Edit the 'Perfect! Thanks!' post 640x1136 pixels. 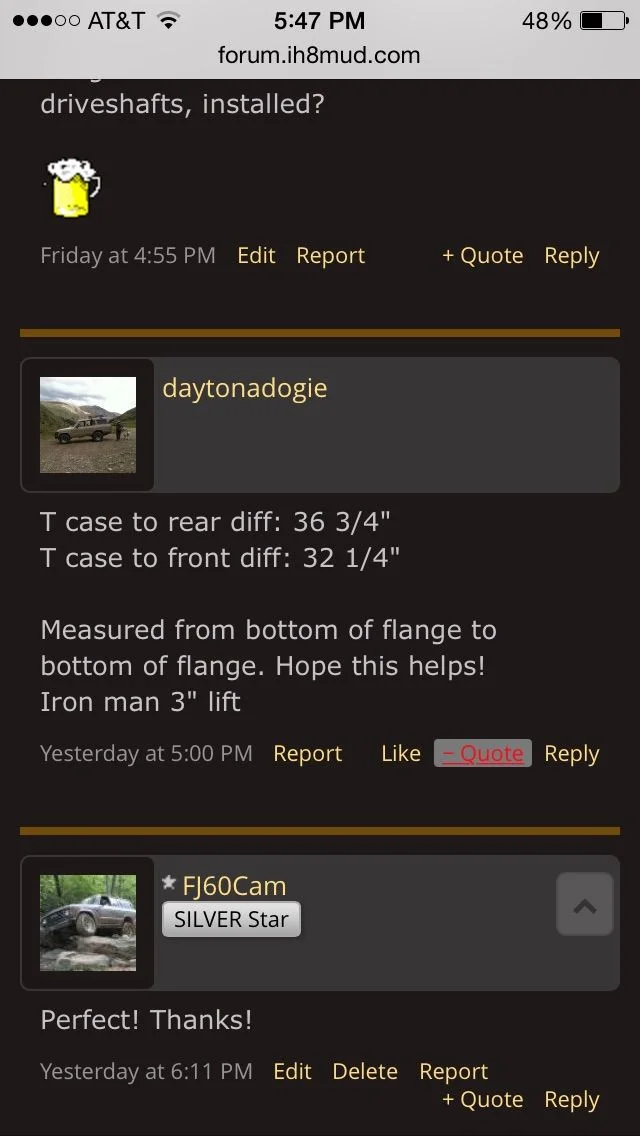(x=292, y=1072)
